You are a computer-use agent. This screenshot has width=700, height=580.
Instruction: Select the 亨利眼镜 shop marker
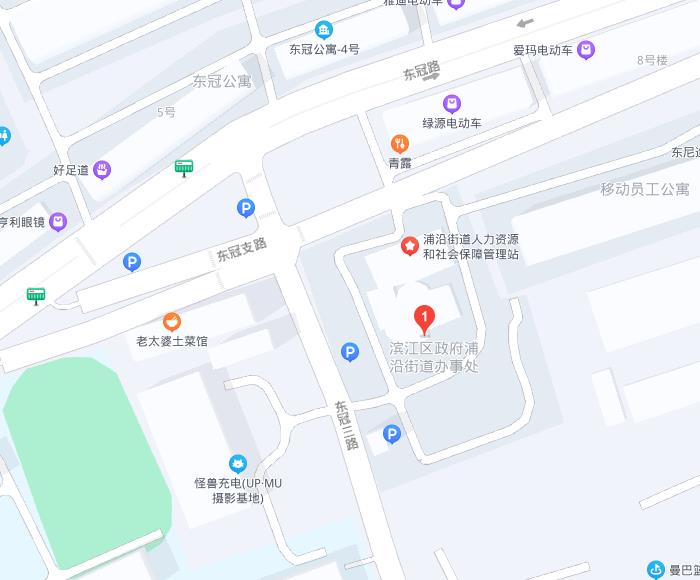[59, 221]
